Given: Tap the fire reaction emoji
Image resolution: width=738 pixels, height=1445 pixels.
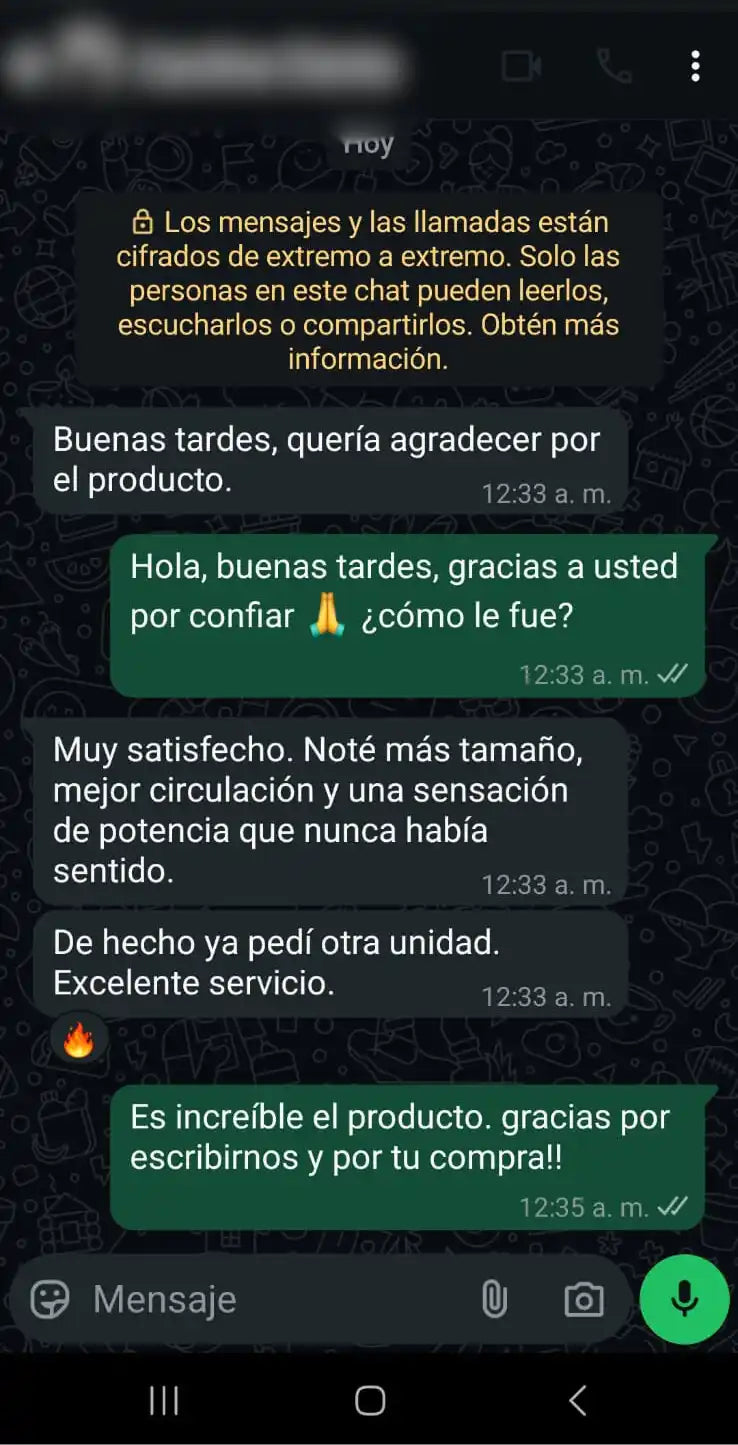Looking at the screenshot, I should pos(79,1041).
